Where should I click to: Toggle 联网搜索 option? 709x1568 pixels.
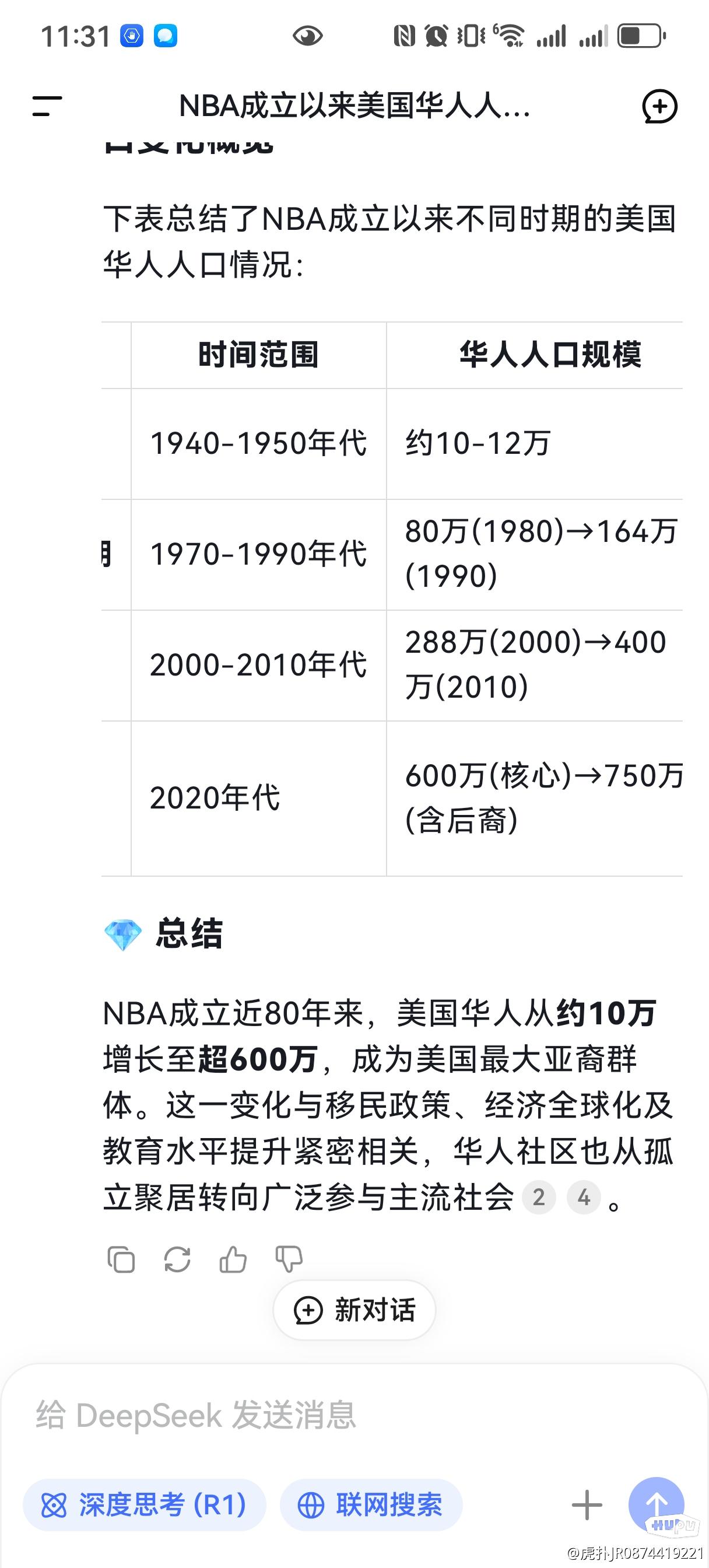(371, 1504)
